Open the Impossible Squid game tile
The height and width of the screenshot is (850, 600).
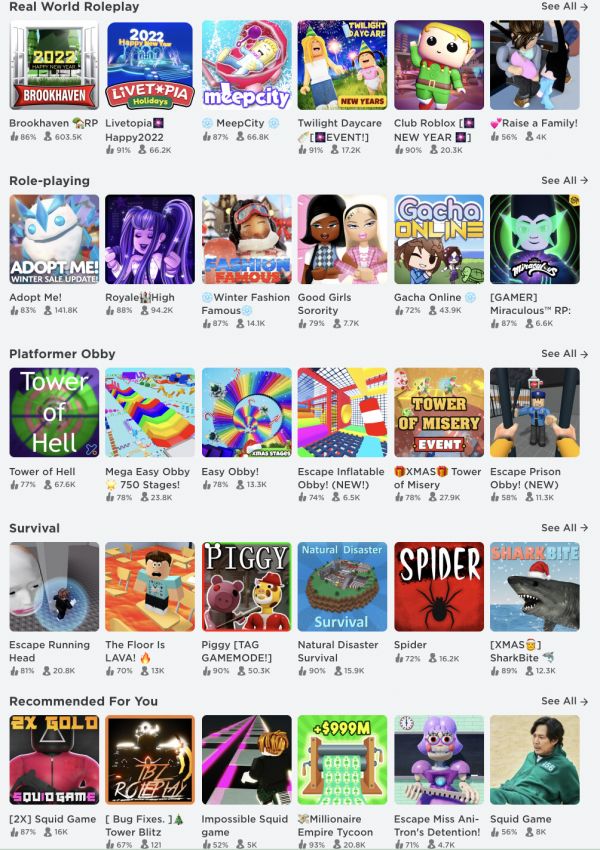click(246, 760)
